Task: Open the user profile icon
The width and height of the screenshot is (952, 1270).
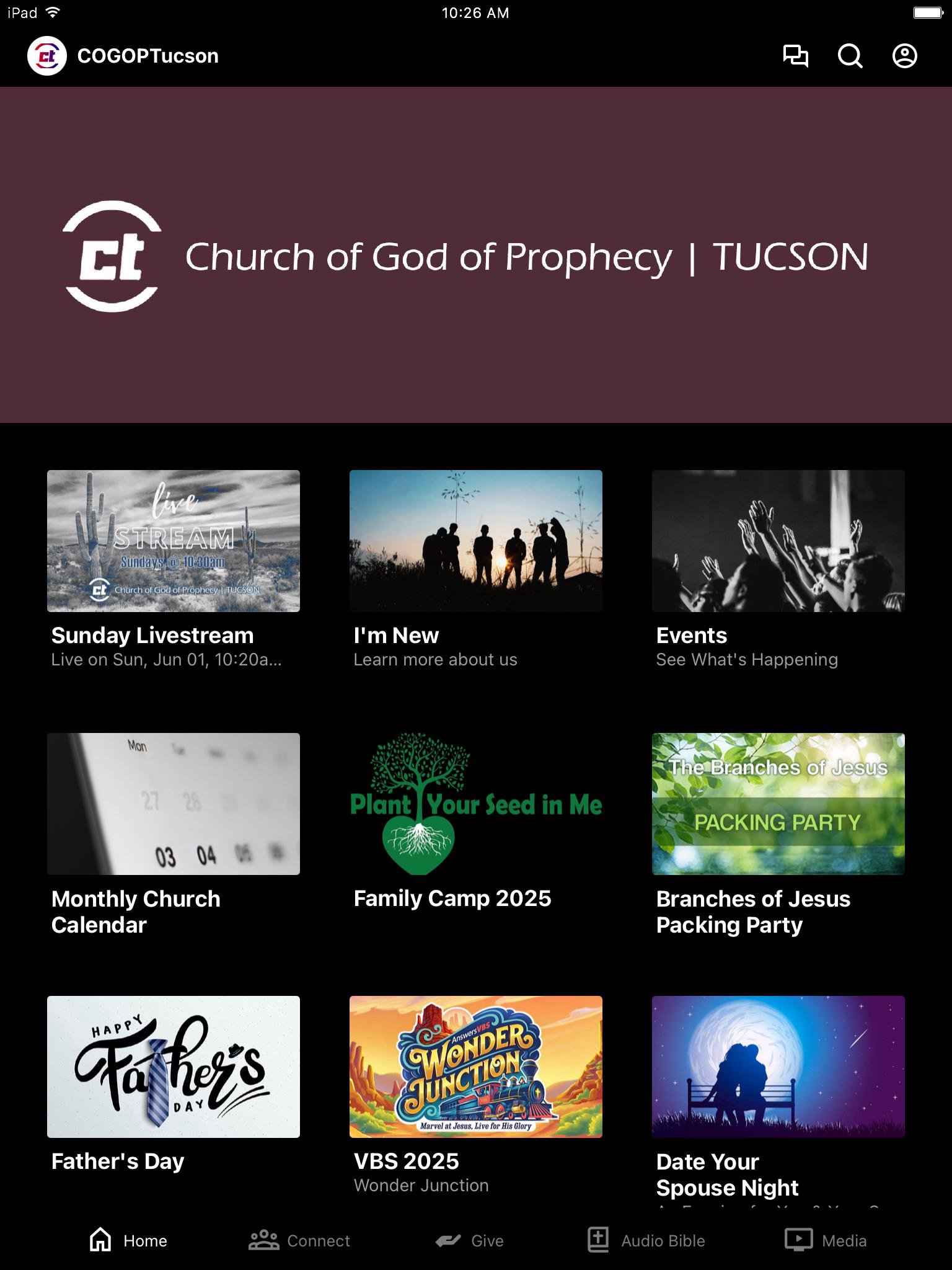Action: click(x=904, y=56)
